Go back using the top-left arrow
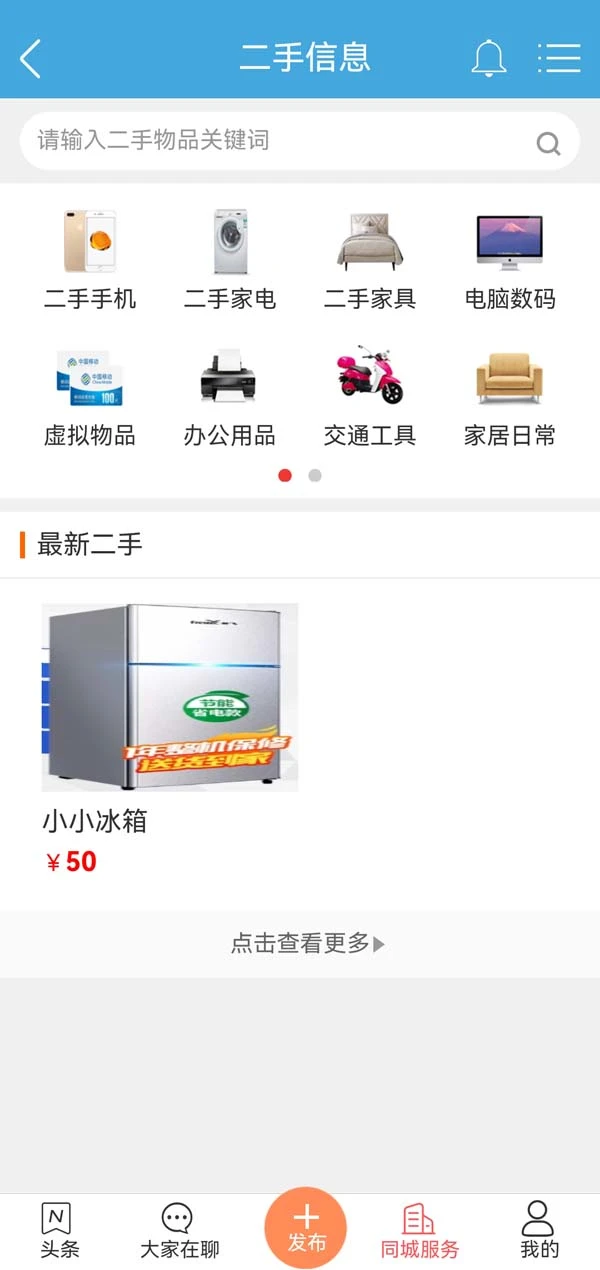This screenshot has height=1270, width=600. (x=30, y=58)
